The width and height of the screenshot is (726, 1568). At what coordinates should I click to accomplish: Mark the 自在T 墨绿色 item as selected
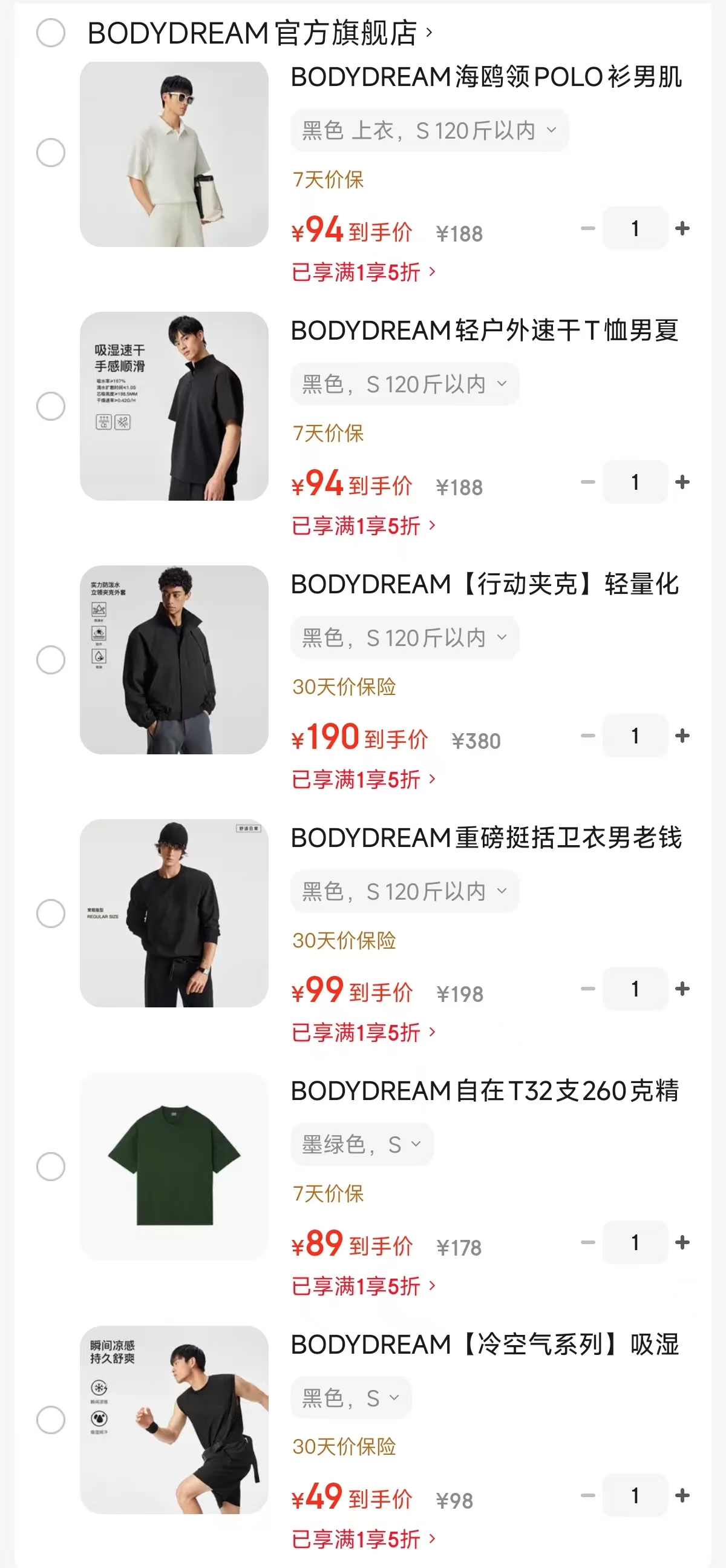50,1166
